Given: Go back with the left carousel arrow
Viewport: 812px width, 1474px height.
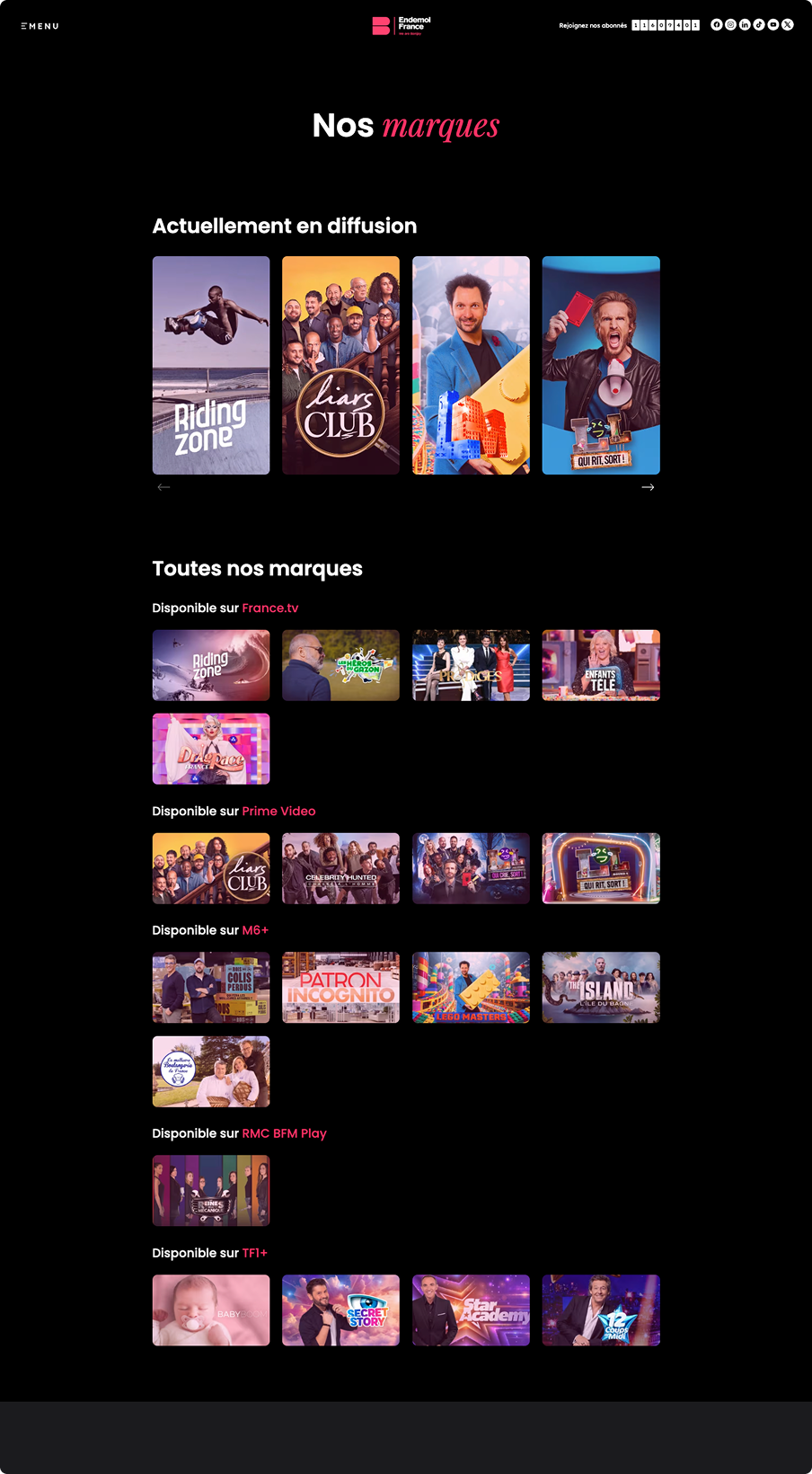Looking at the screenshot, I should point(163,487).
